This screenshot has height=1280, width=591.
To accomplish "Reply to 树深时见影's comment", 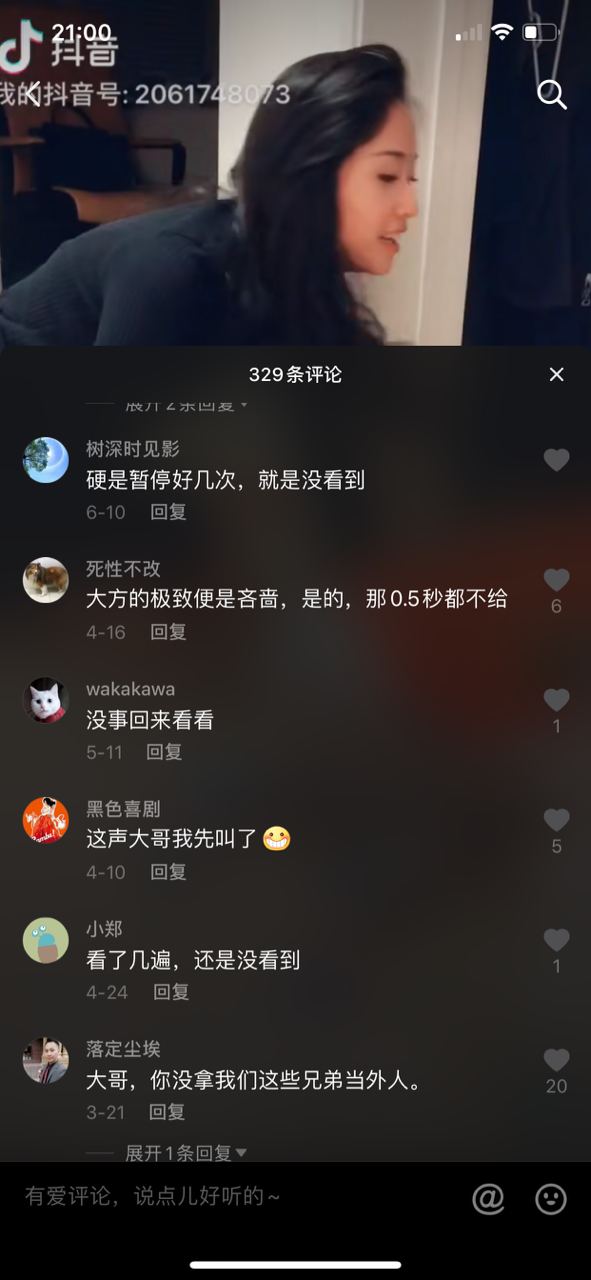I will [168, 512].
